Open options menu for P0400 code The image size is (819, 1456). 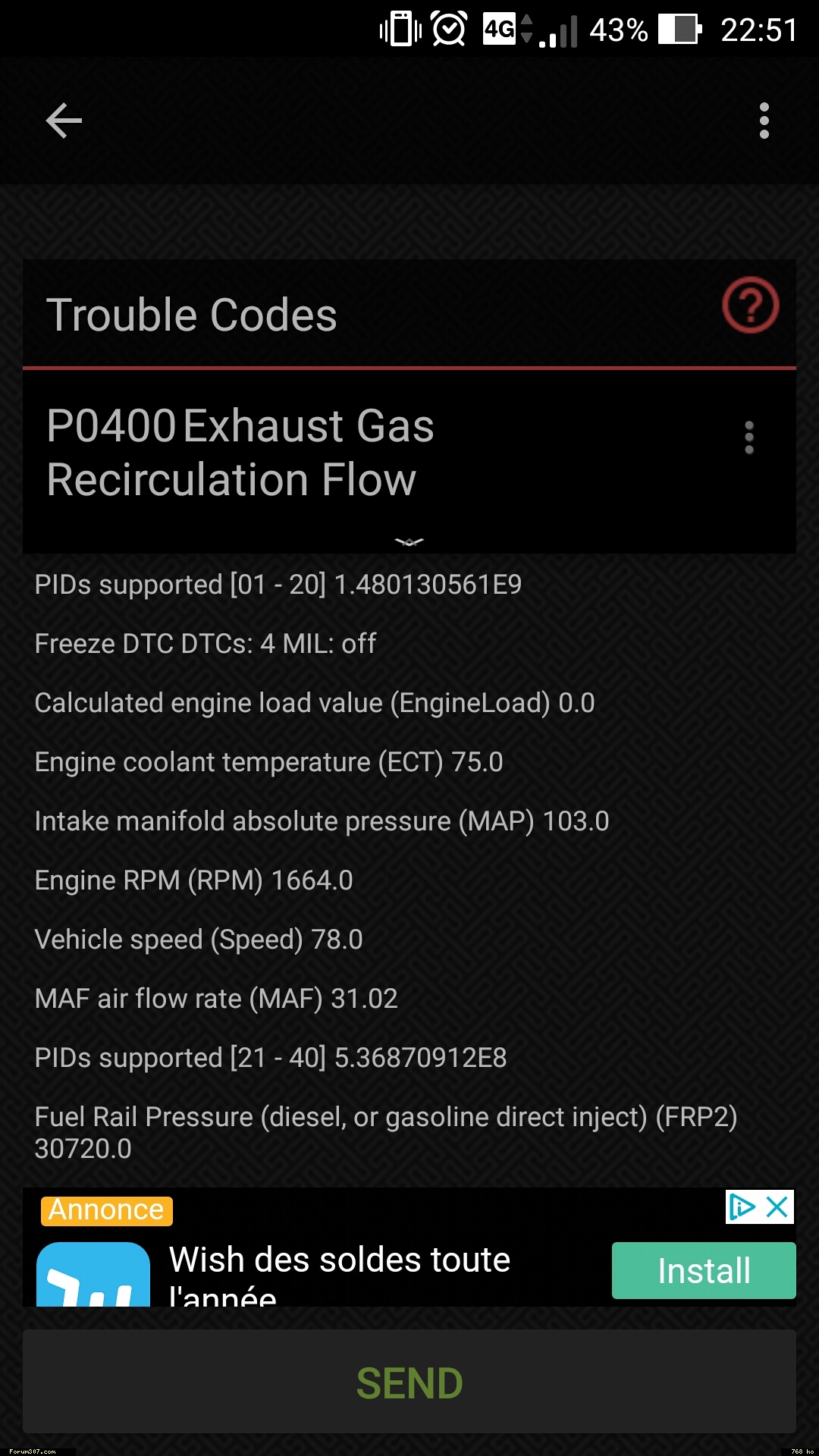click(x=749, y=438)
